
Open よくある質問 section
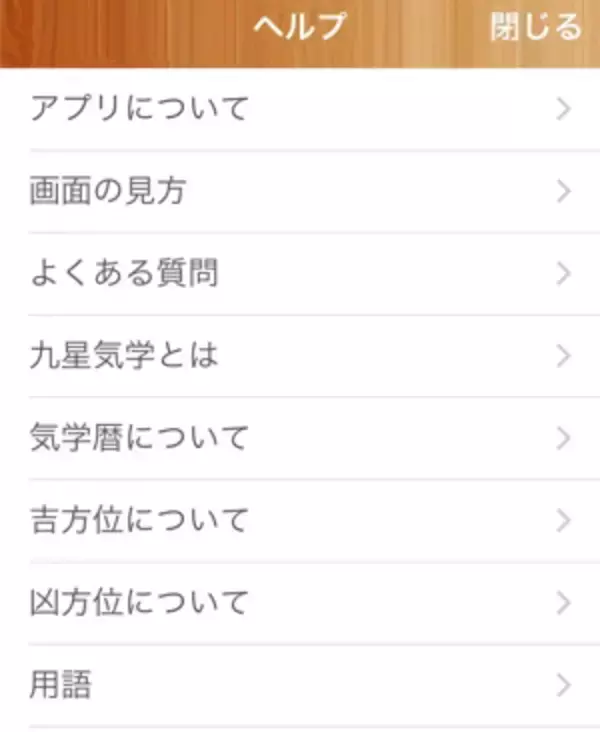point(300,273)
